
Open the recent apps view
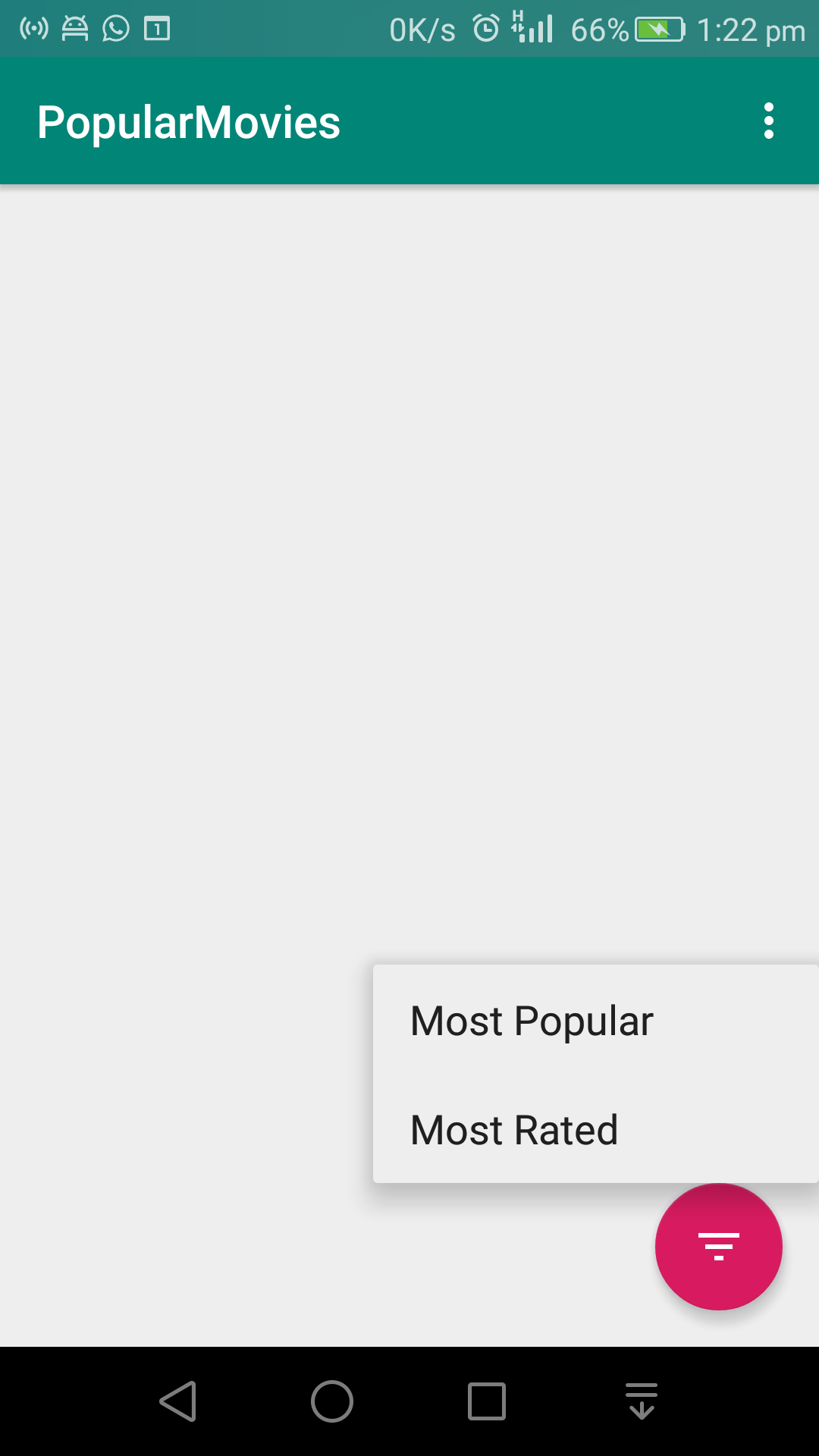pos(487,1401)
